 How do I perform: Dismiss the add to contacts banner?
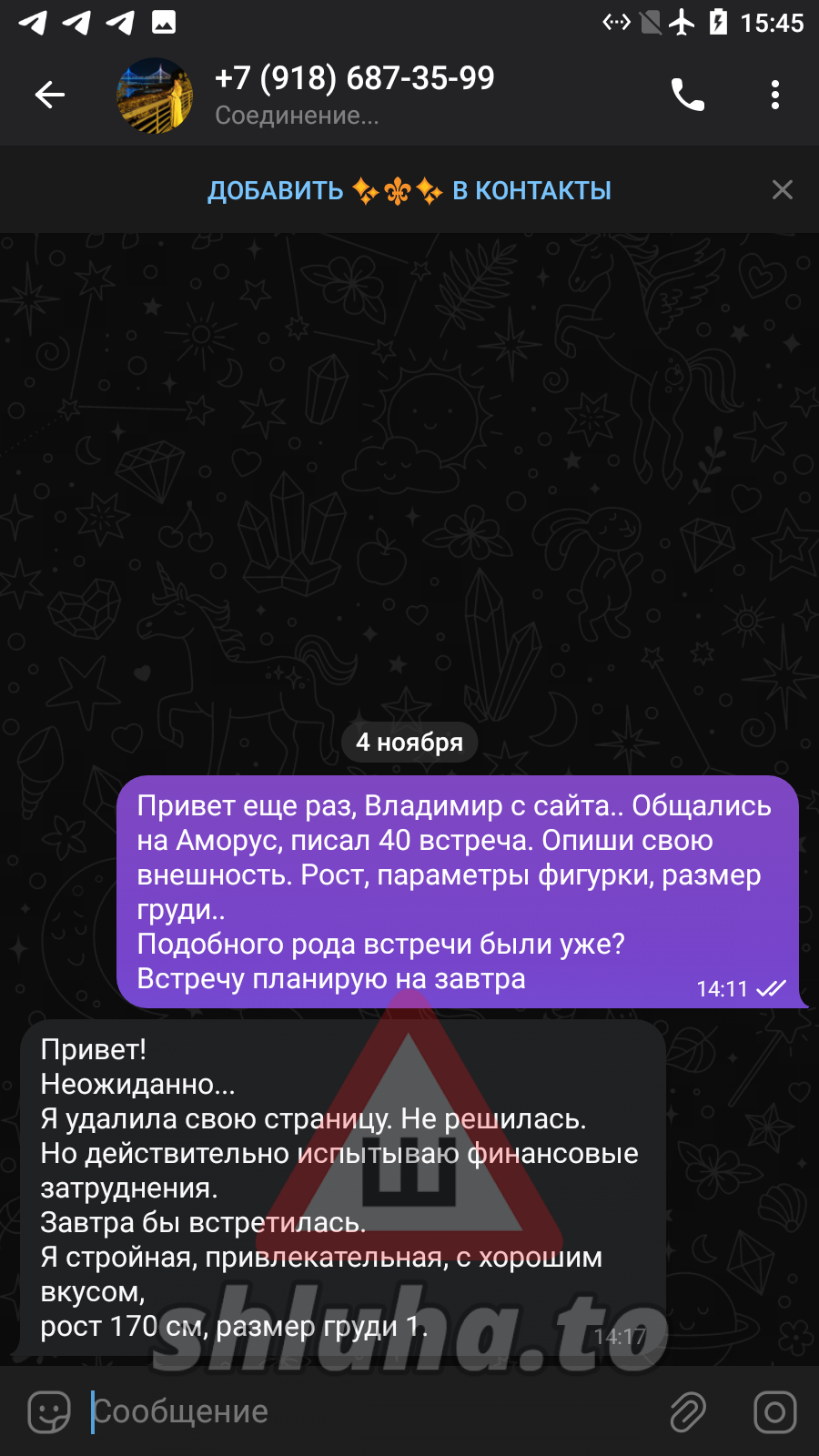point(782,189)
